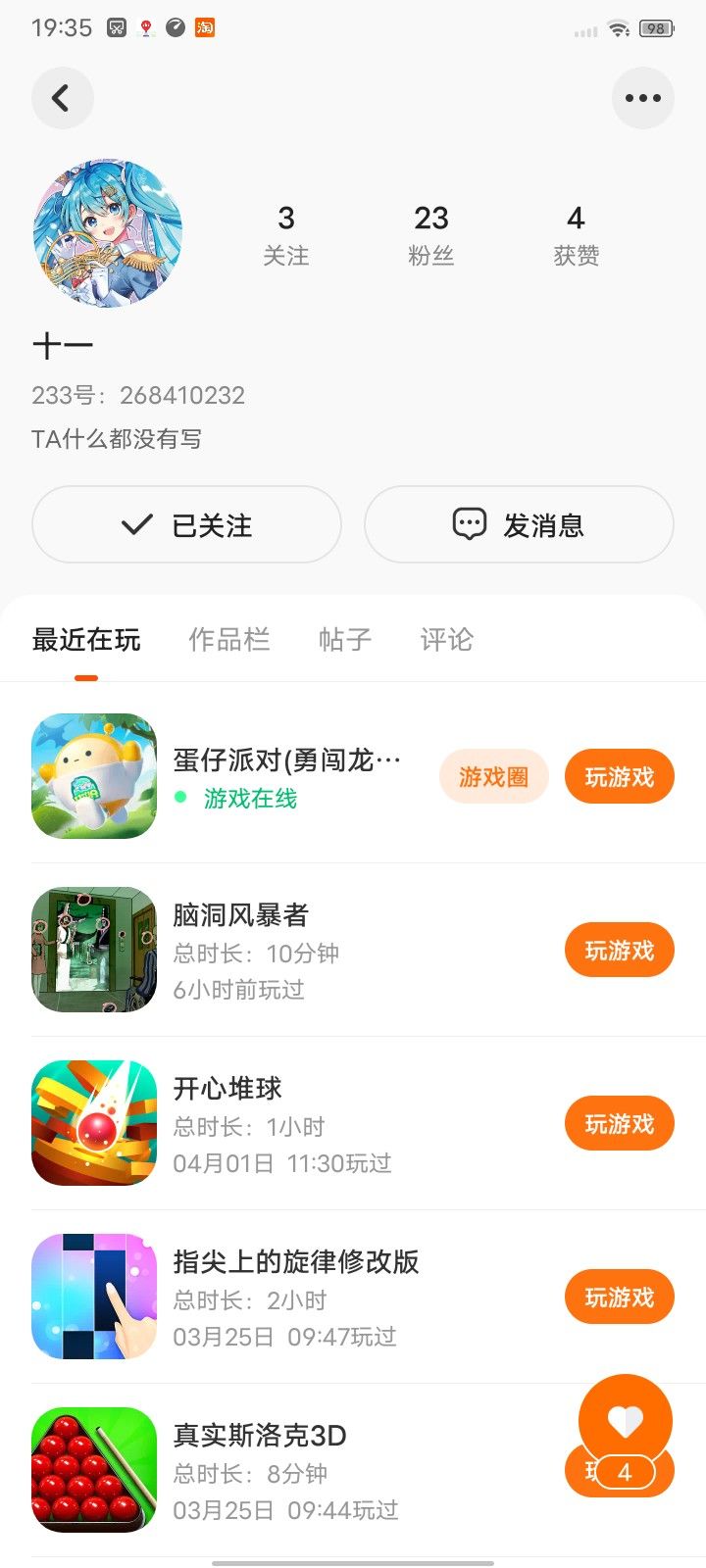The image size is (706, 1568).
Task: View the 粉丝 fans list
Action: point(430,235)
